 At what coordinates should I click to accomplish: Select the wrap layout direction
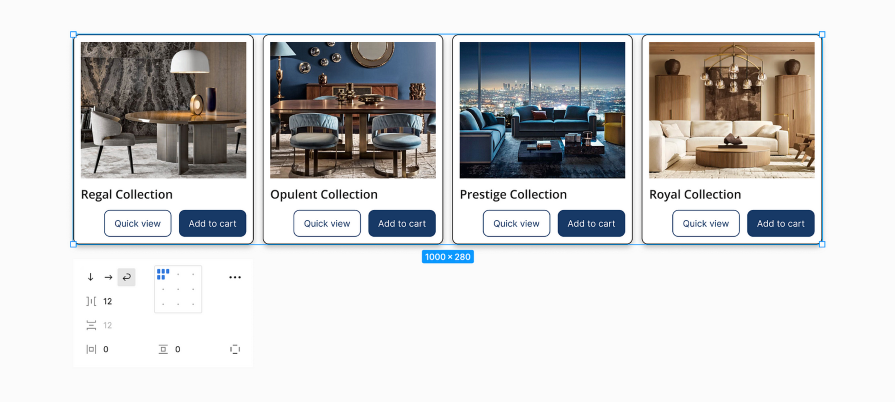[126, 277]
